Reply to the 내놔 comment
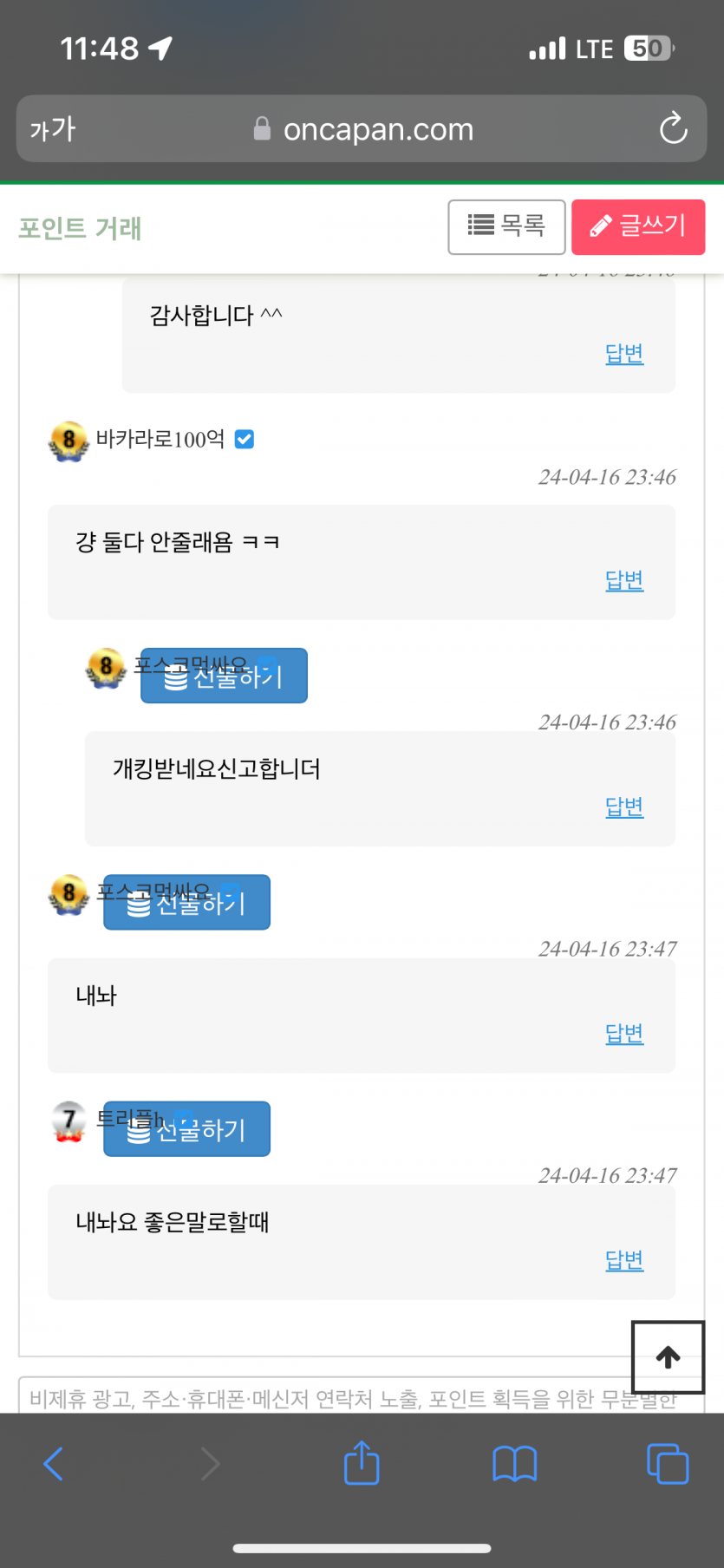This screenshot has width=724, height=1568. (x=623, y=1033)
